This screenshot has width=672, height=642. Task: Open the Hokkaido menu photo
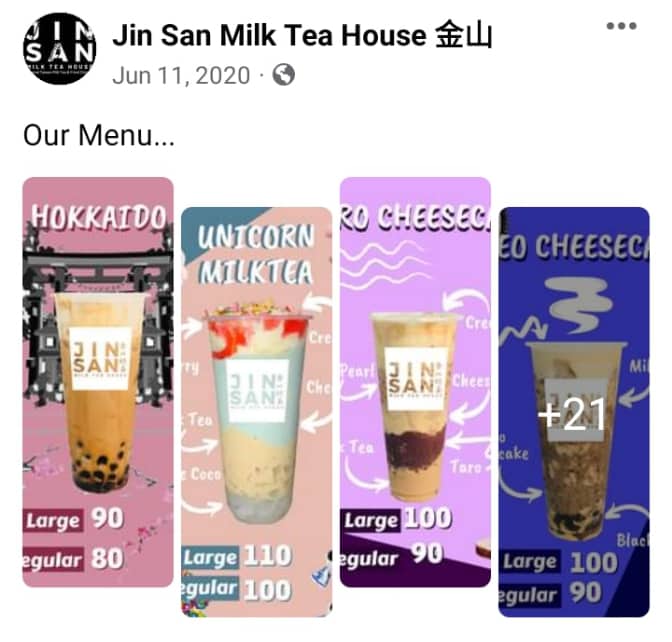97,381
